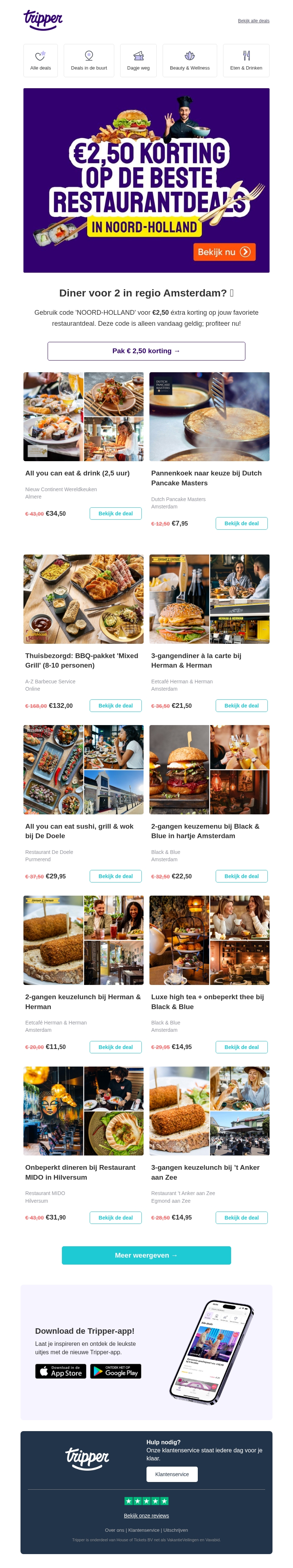Open the 'Bekijk onze reviews' link
Screen dimensions: 293x1568
pos(146,1515)
